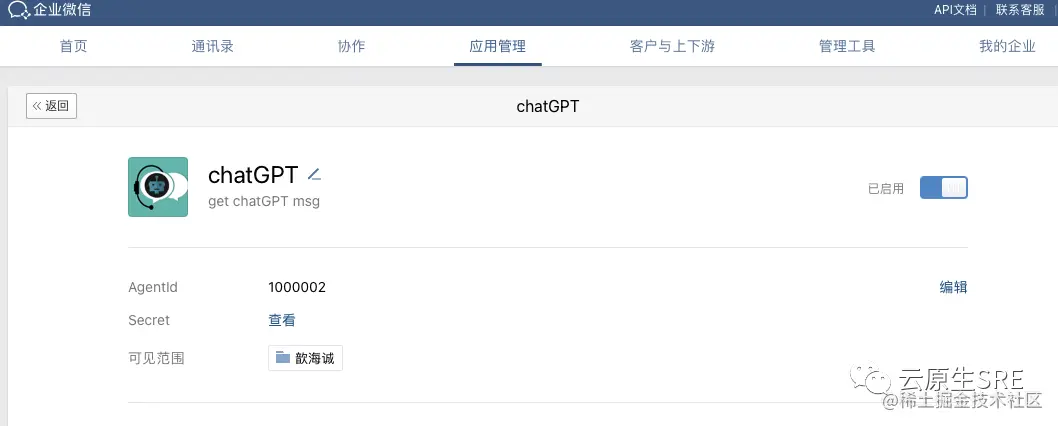
Task: Switch to the 管理工具 tab
Action: [x=847, y=46]
